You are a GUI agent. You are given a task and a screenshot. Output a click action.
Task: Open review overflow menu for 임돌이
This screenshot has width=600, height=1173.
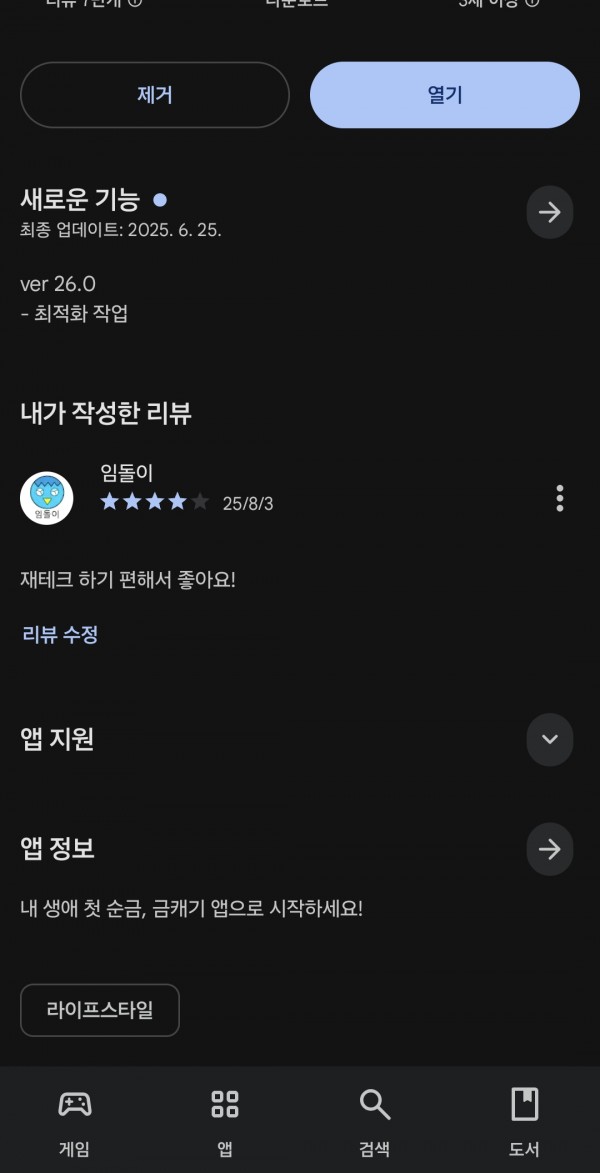pos(560,498)
